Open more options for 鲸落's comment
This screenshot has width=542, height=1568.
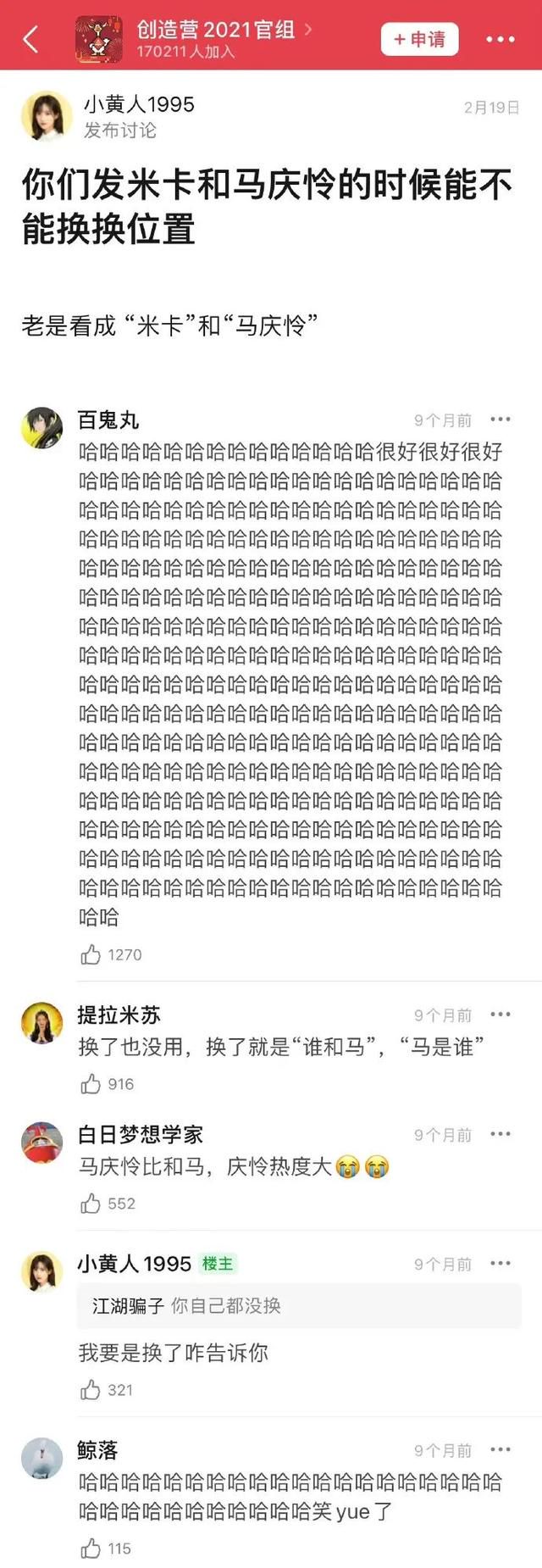coord(501,1450)
